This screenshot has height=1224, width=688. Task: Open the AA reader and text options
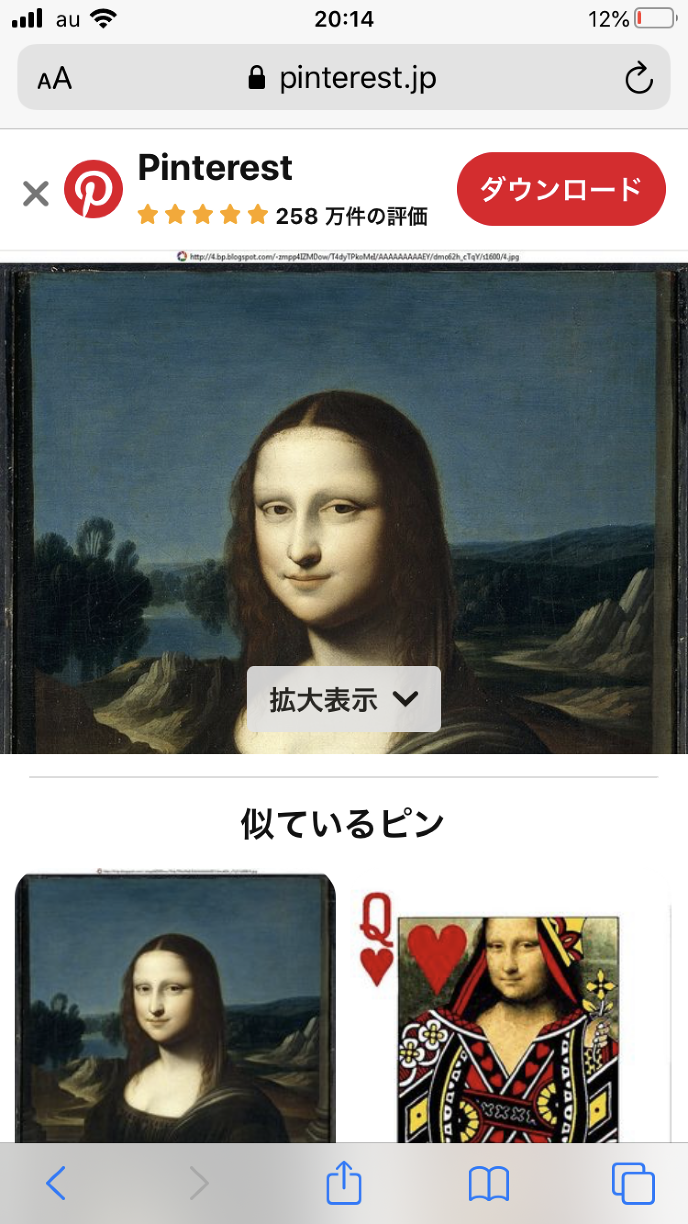55,79
